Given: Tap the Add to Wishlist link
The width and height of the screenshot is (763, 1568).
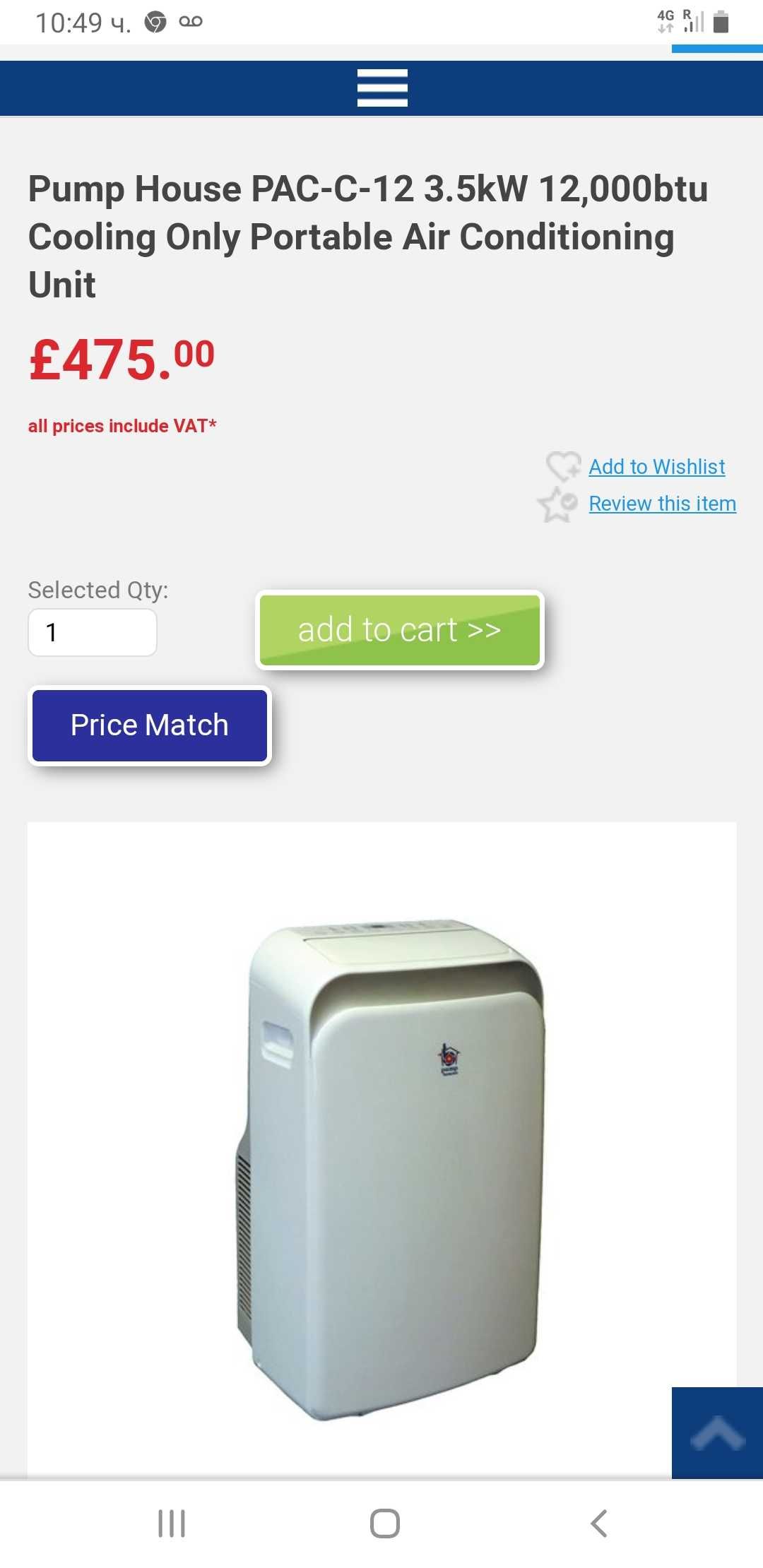Looking at the screenshot, I should point(656,467).
